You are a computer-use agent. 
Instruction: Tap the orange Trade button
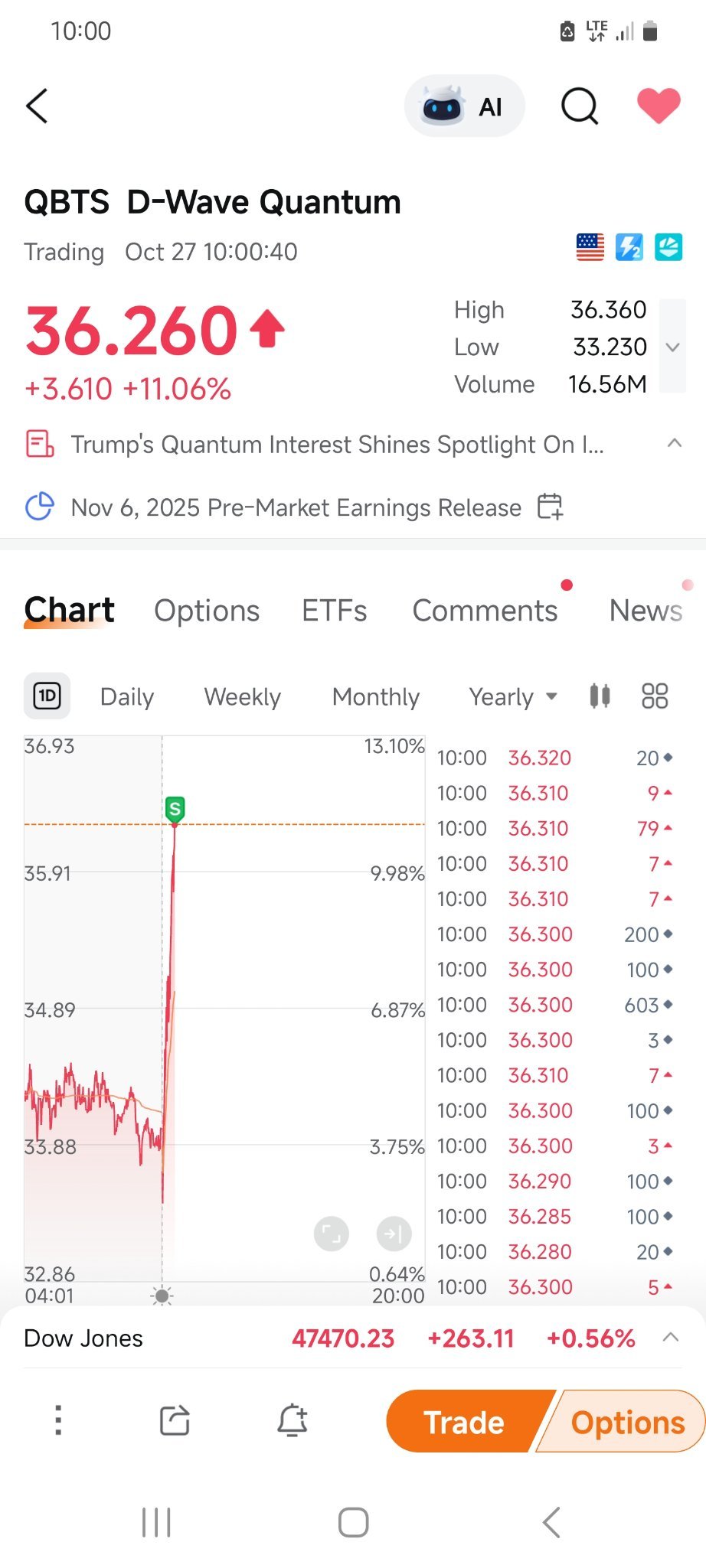click(465, 1422)
